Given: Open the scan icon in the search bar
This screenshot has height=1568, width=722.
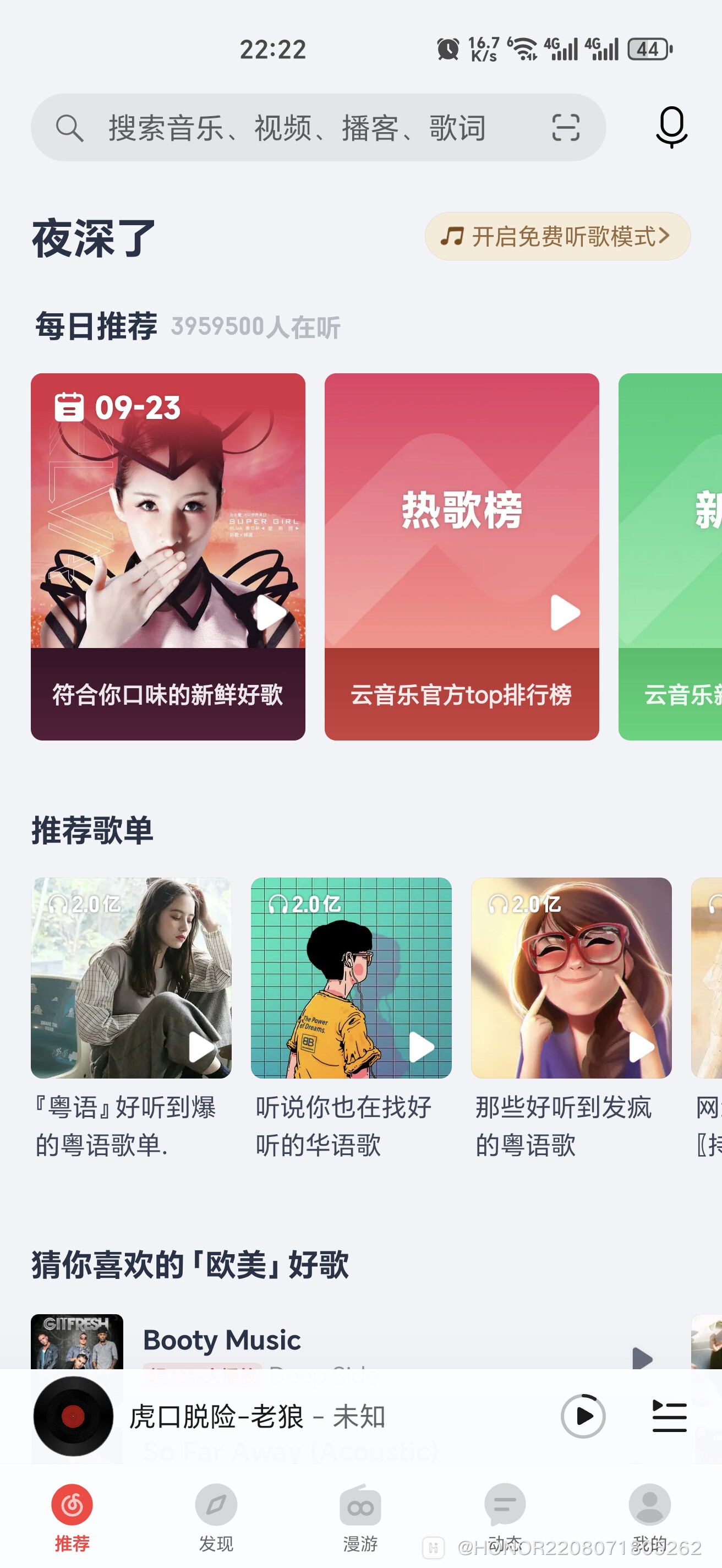Looking at the screenshot, I should click(565, 128).
